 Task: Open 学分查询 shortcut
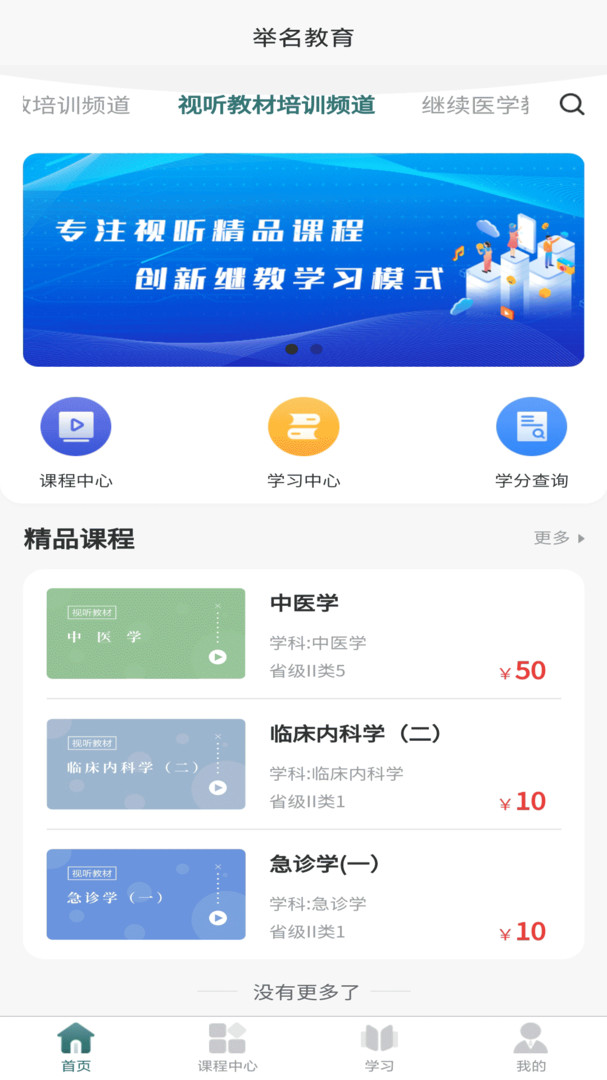531,428
